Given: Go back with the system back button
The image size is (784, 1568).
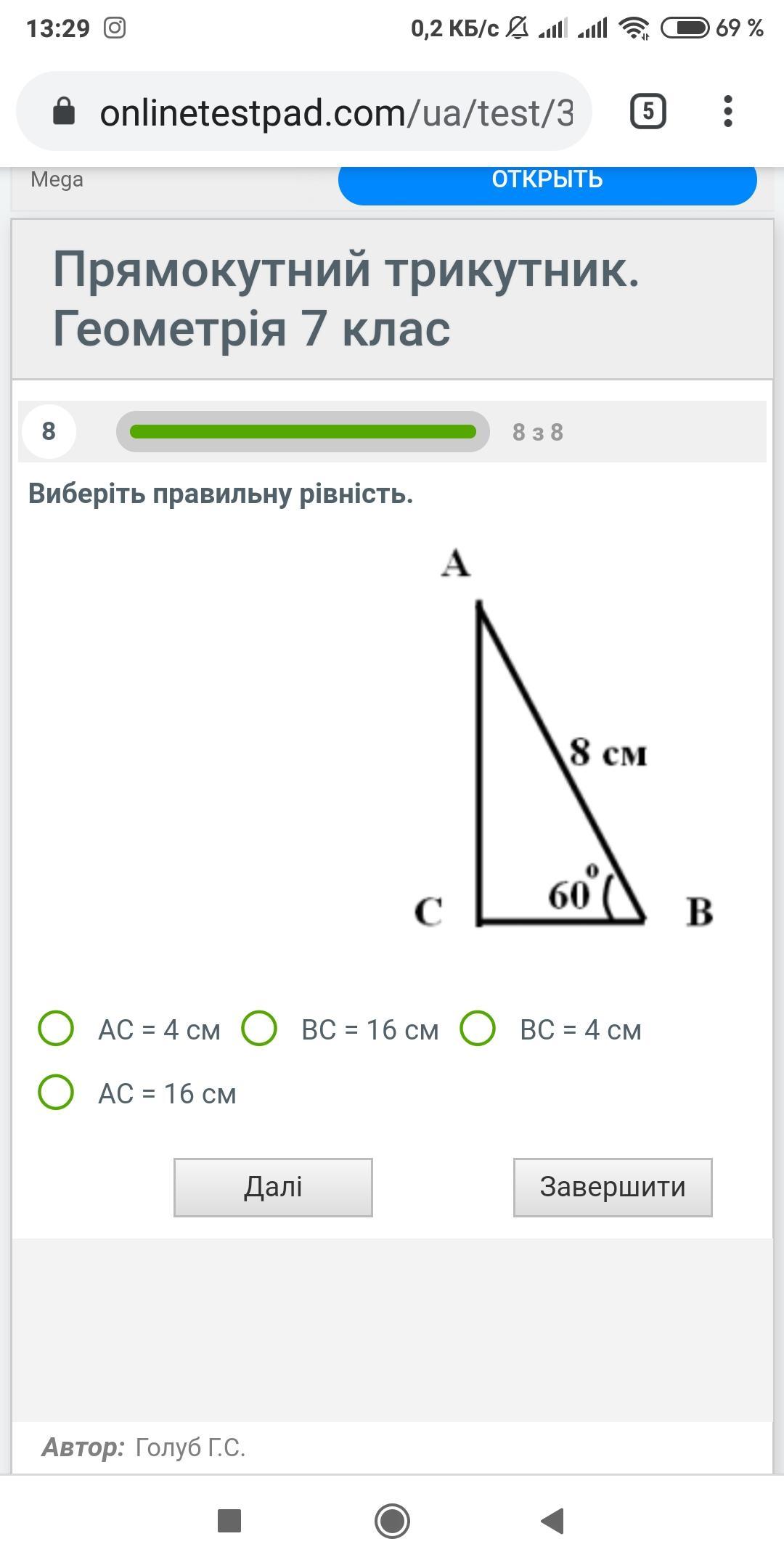Looking at the screenshot, I should coord(553,1521).
